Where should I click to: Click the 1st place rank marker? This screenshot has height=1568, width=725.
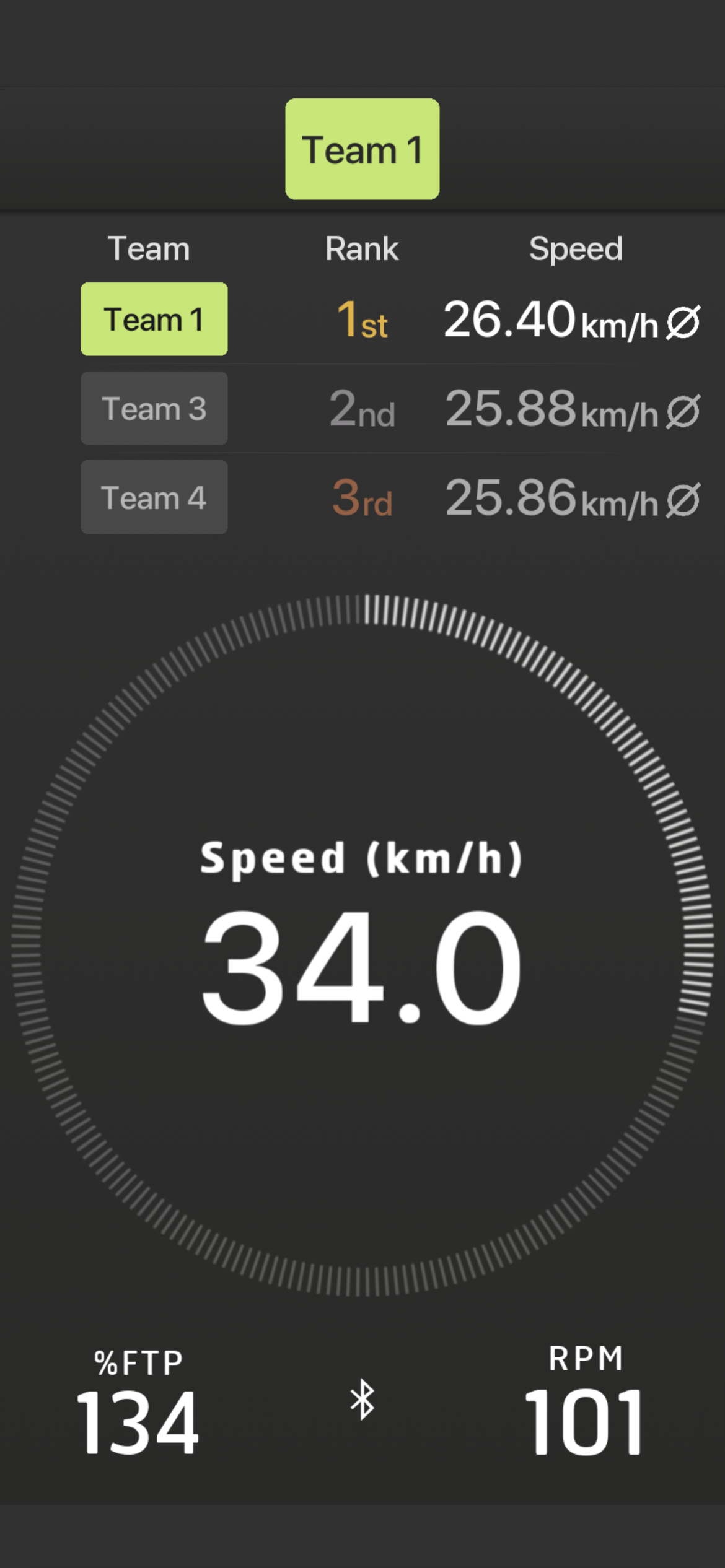pyautogui.click(x=361, y=319)
